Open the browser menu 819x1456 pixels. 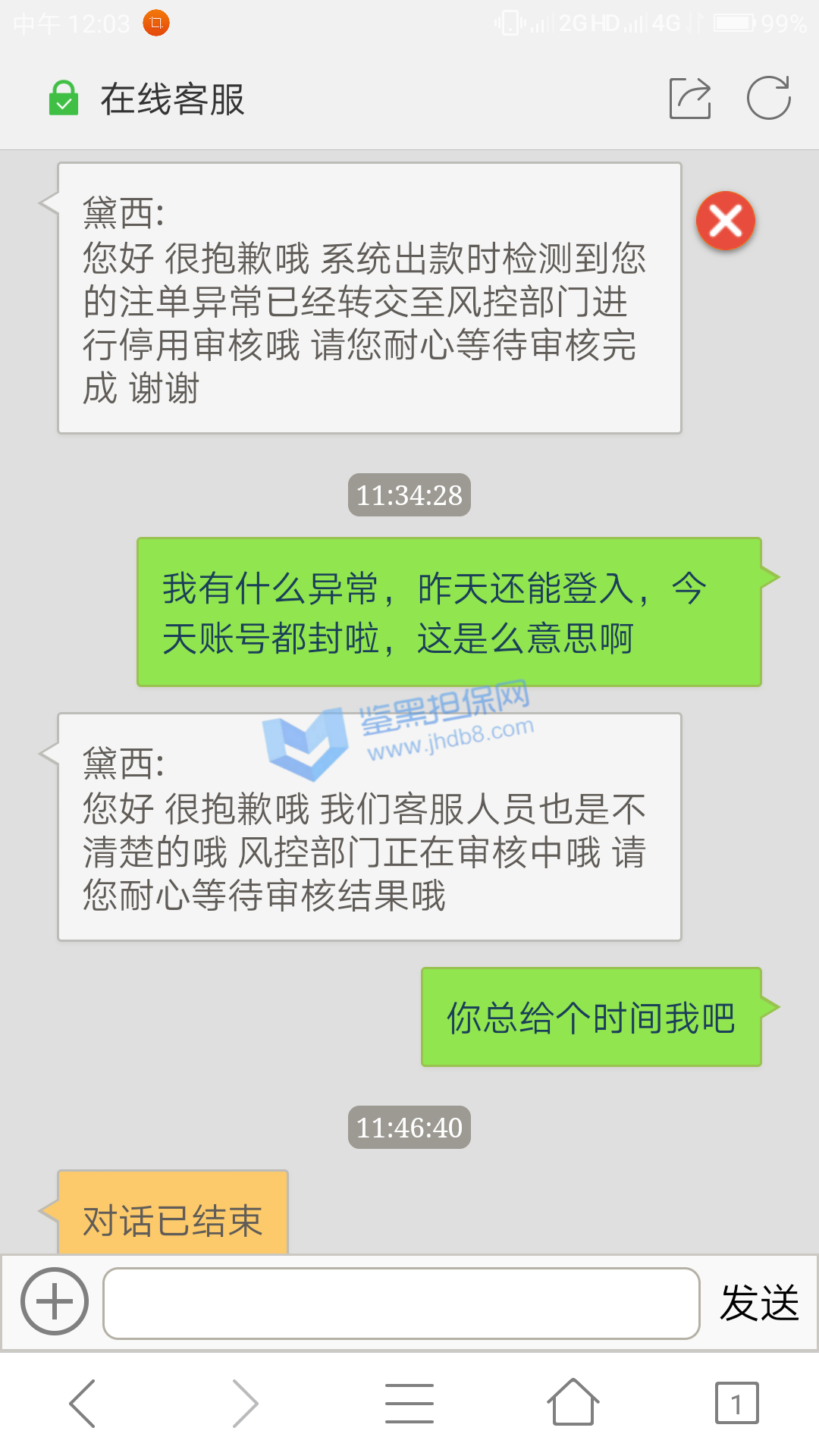pyautogui.click(x=409, y=1403)
